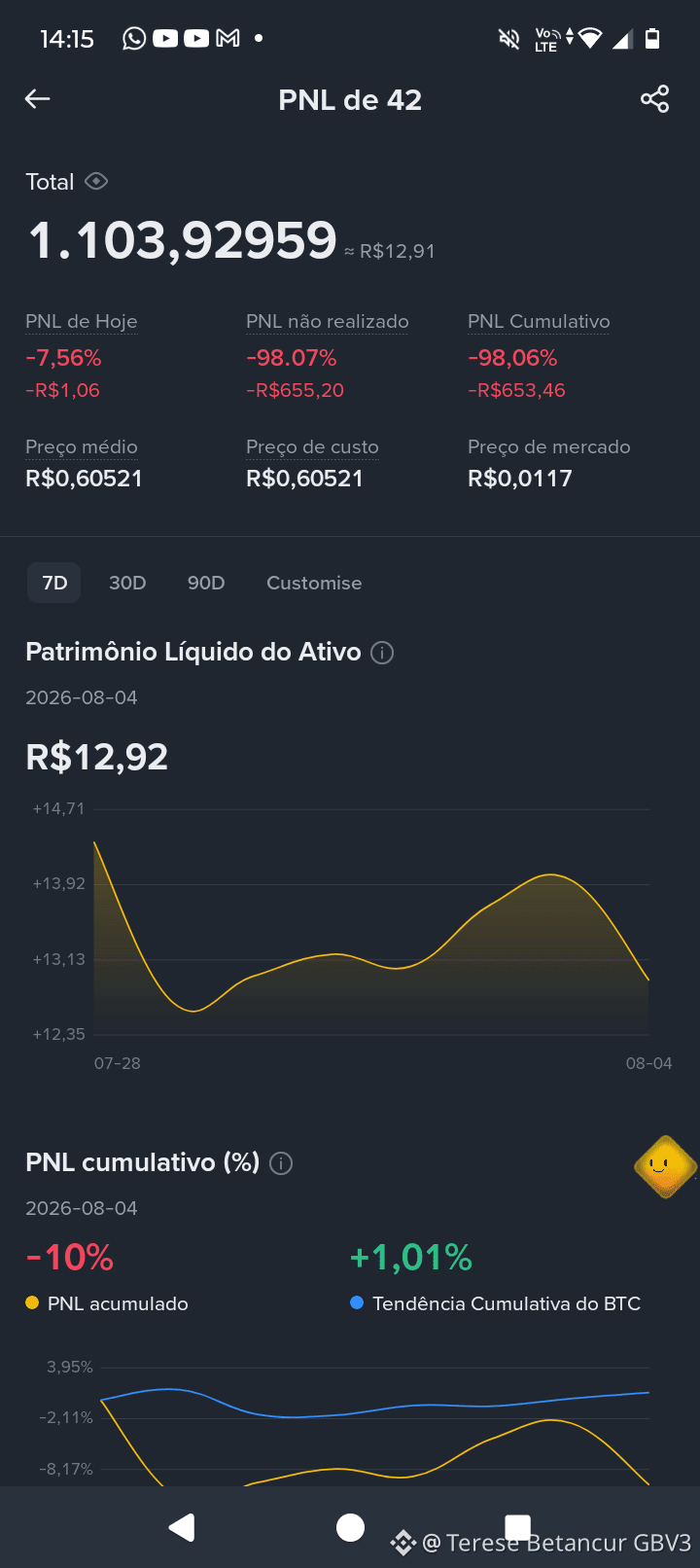The image size is (700, 1568).
Task: Hide the total balance with the eye icon
Action: (96, 182)
